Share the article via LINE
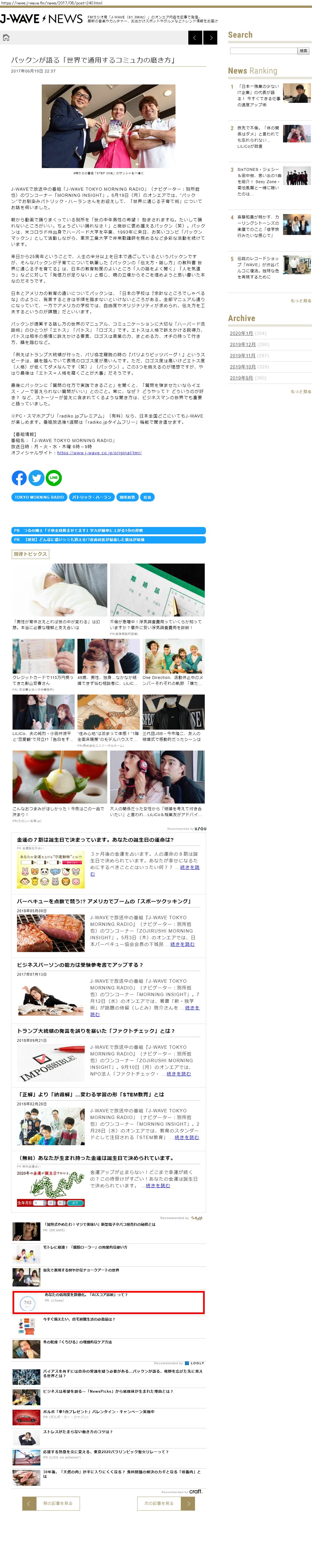 53,478
